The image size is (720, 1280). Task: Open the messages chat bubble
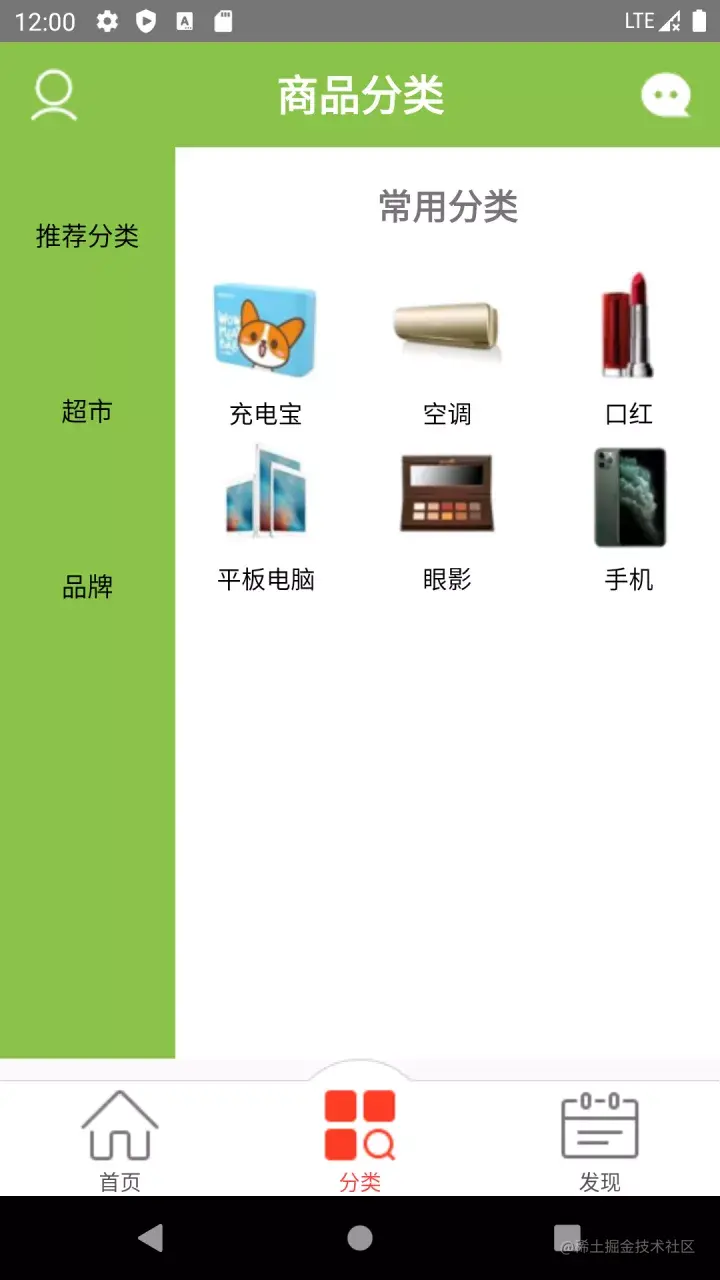[x=665, y=96]
